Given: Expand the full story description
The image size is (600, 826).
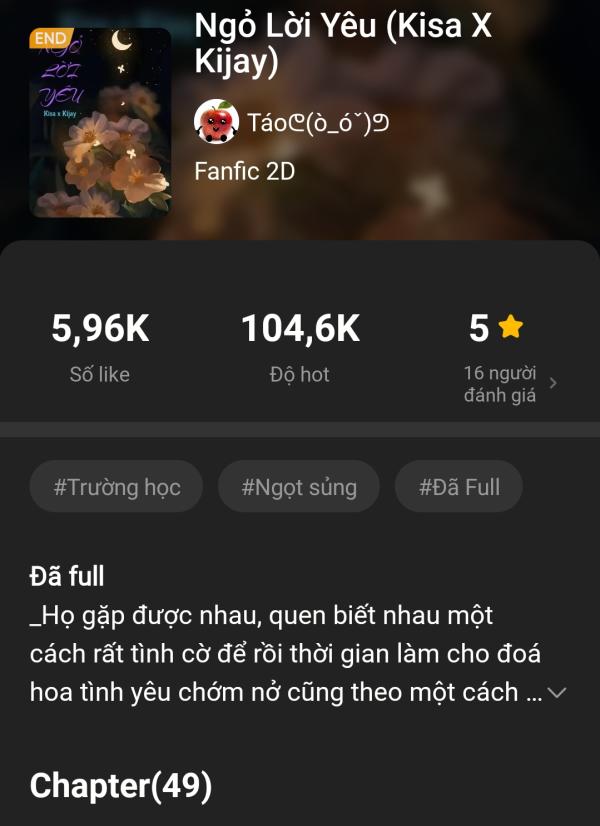Looking at the screenshot, I should 557,692.
